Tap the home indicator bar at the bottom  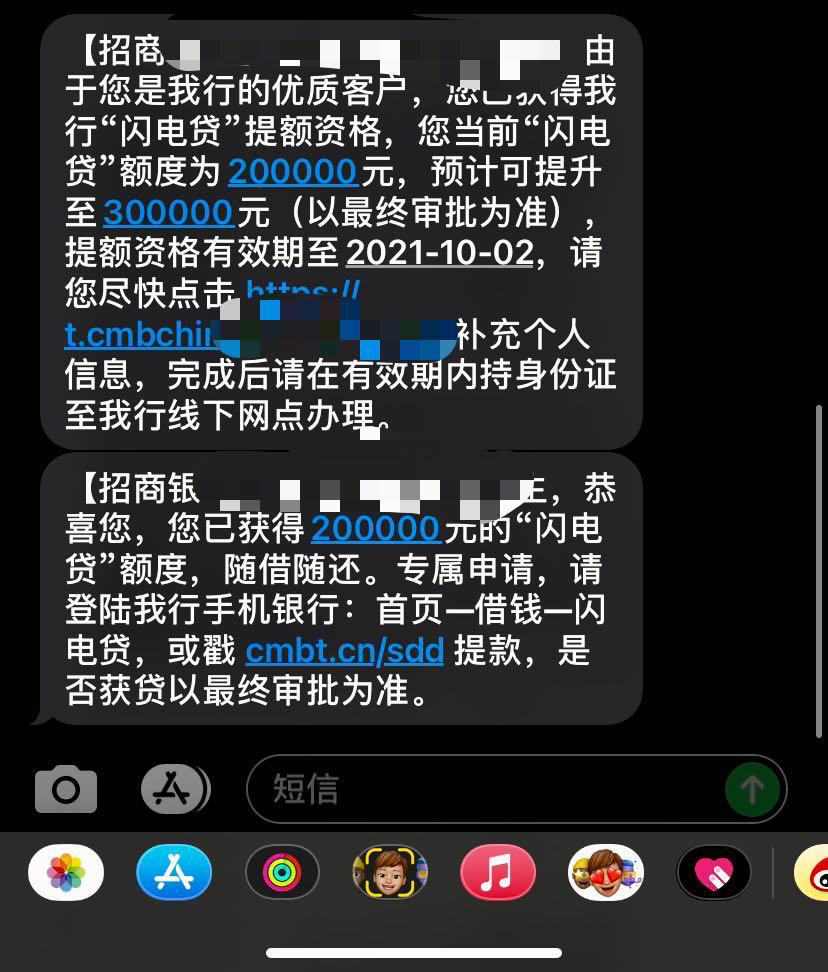point(413,953)
